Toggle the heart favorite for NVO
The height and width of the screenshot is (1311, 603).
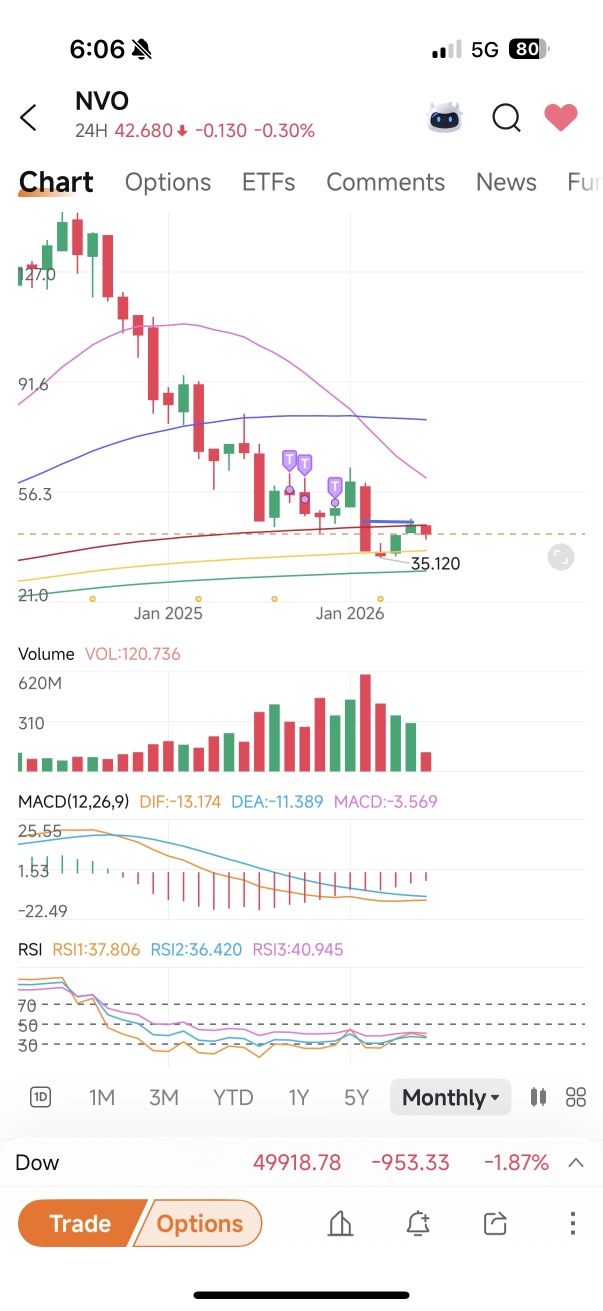pyautogui.click(x=561, y=118)
